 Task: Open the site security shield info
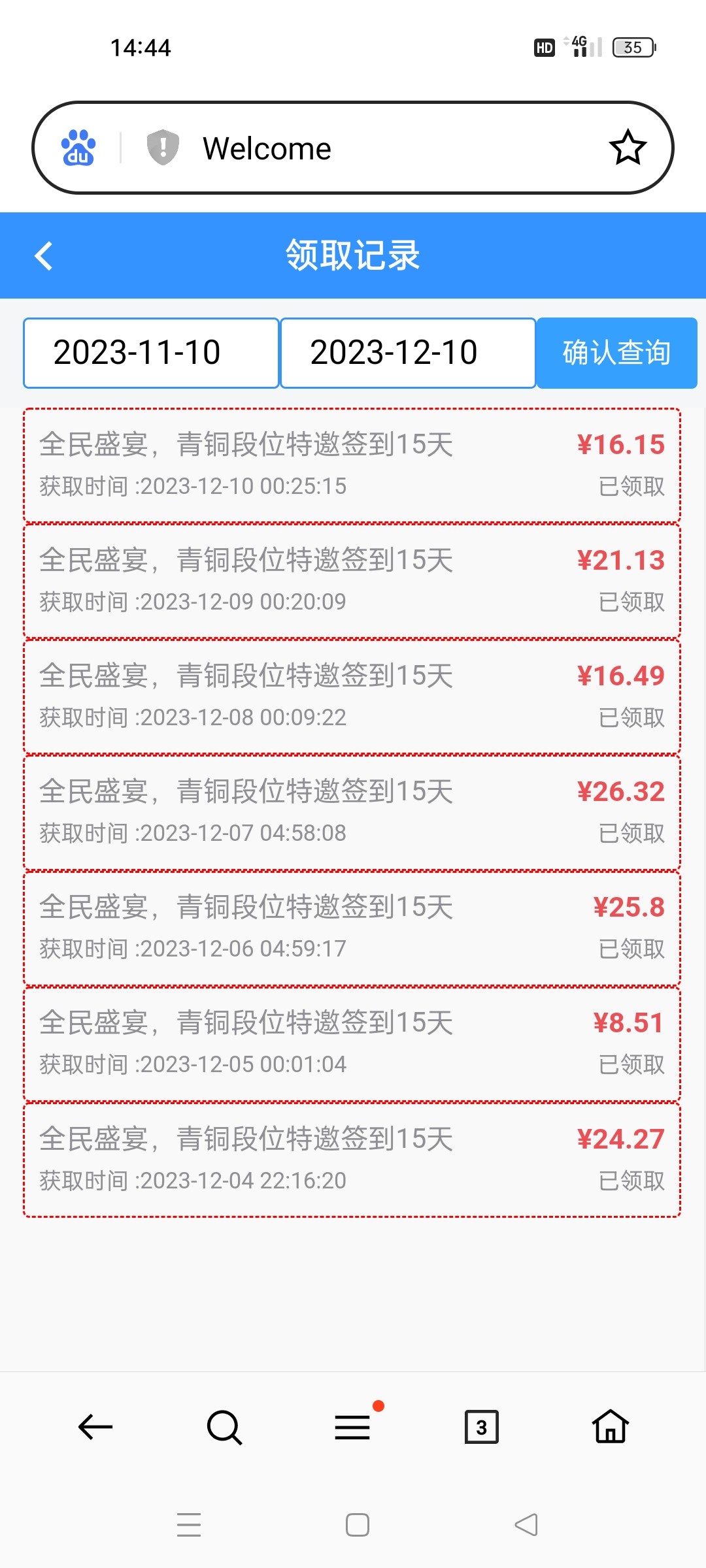163,148
